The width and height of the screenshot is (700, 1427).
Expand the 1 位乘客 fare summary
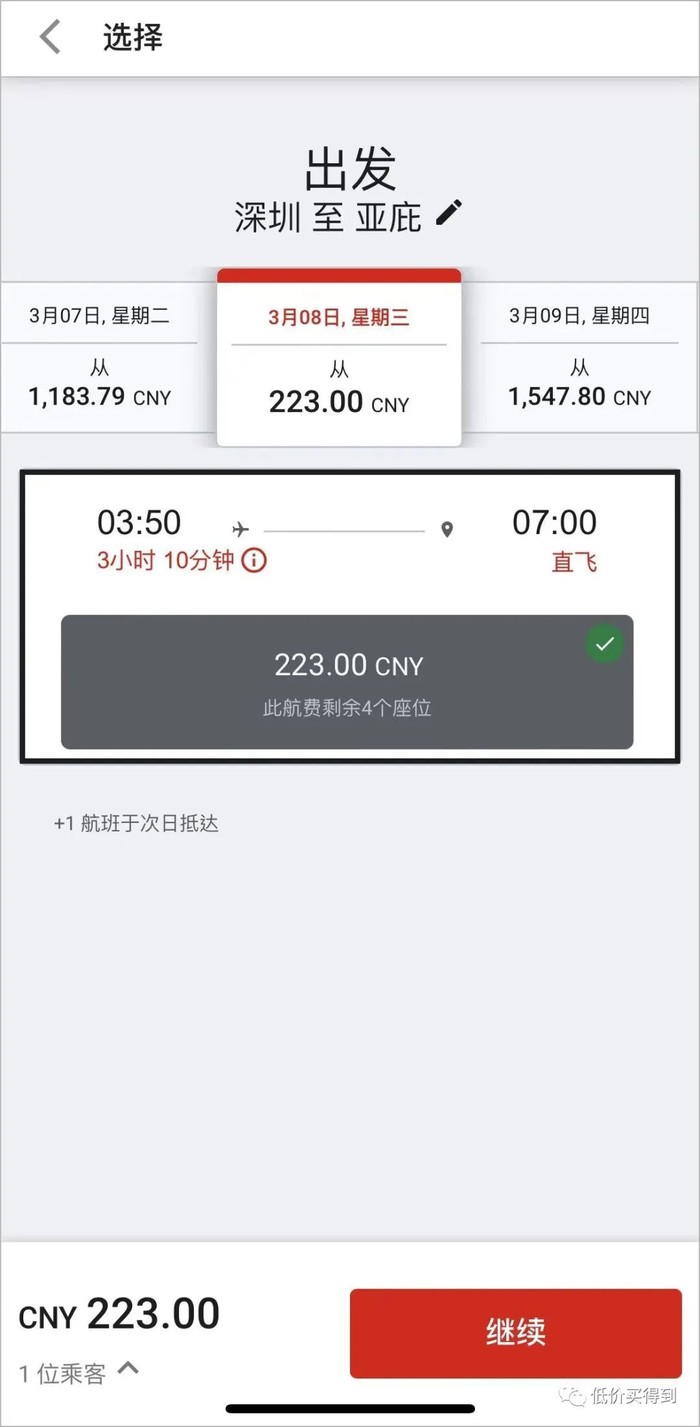tap(128, 1368)
